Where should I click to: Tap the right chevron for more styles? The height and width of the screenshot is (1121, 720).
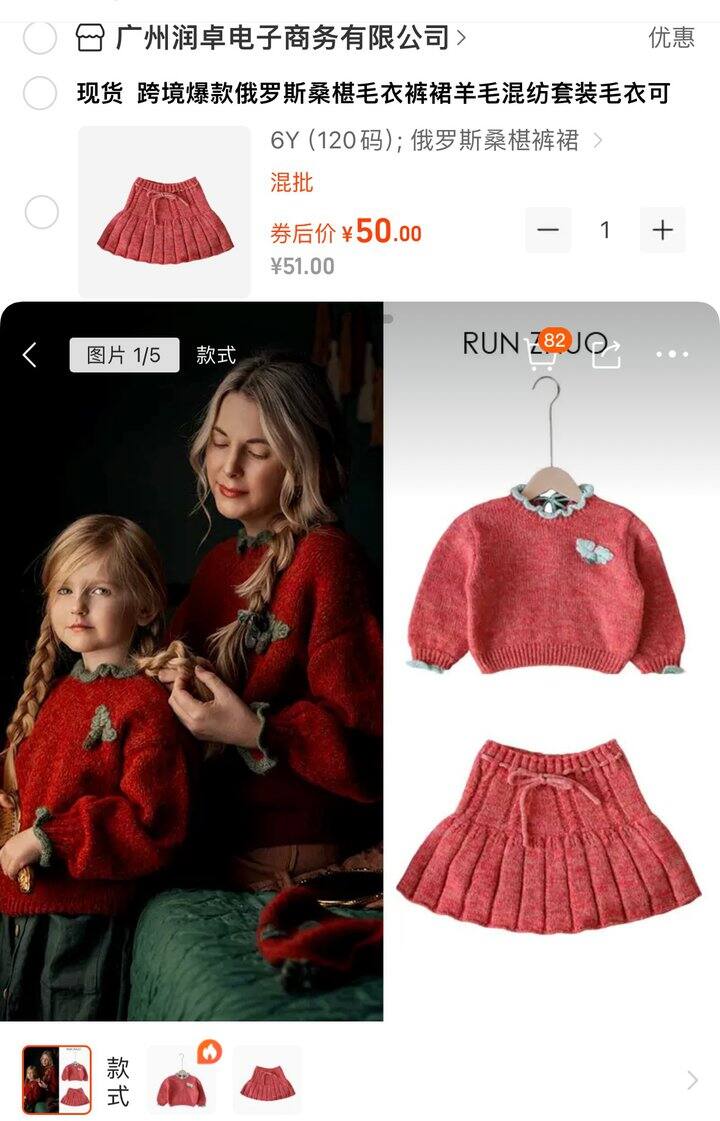coord(691,1080)
